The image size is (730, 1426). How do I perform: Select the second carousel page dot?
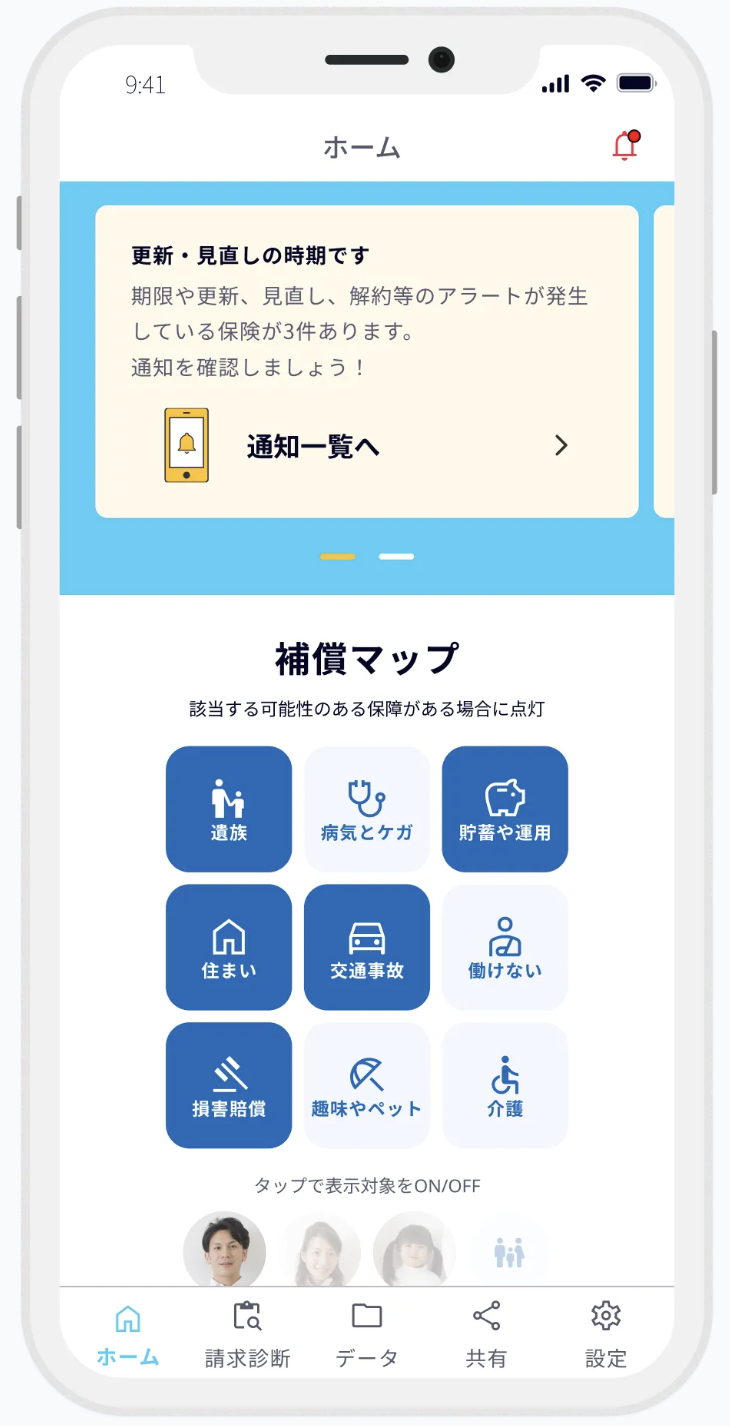395,556
